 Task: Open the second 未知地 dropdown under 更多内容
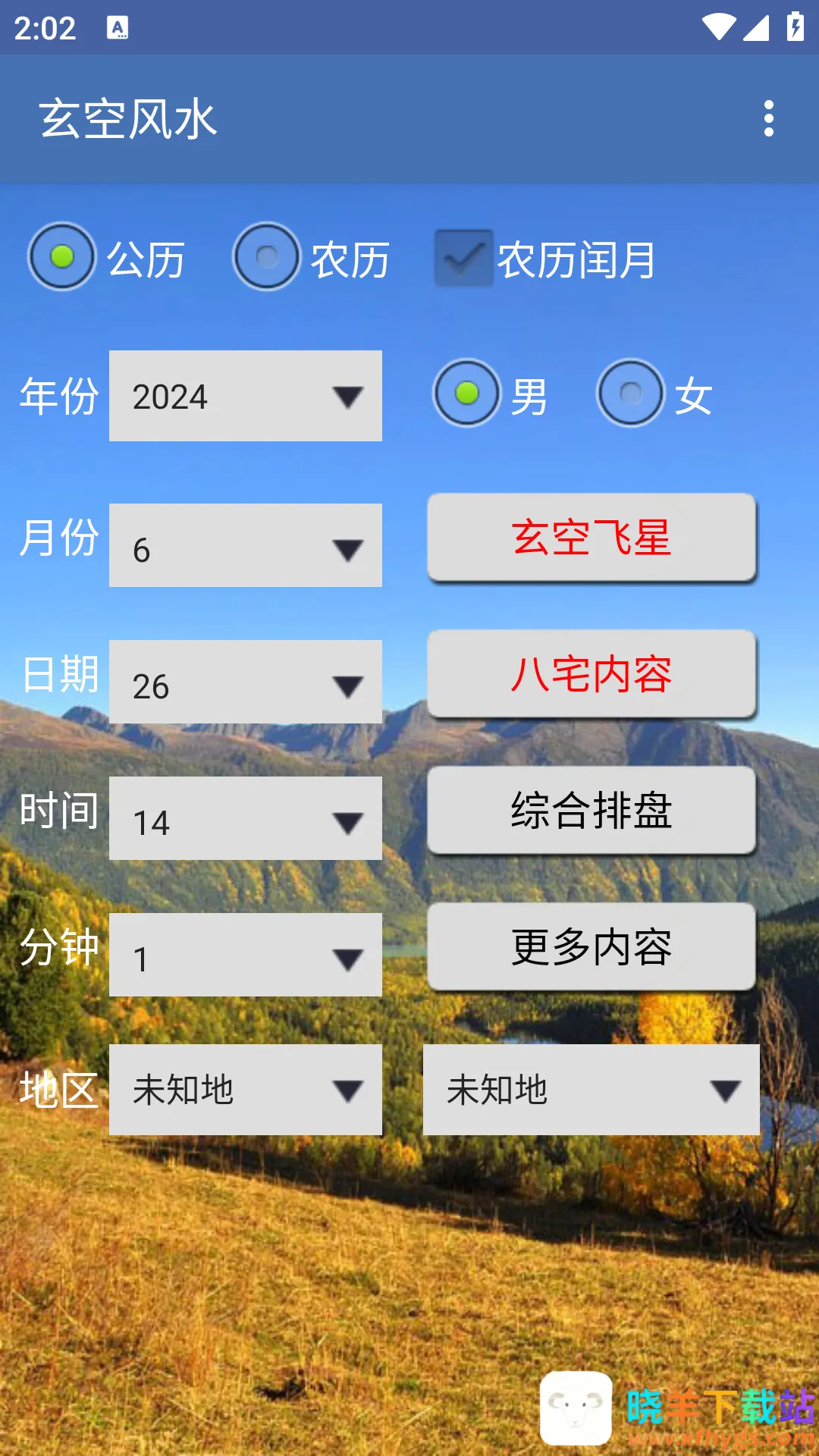coord(591,1090)
